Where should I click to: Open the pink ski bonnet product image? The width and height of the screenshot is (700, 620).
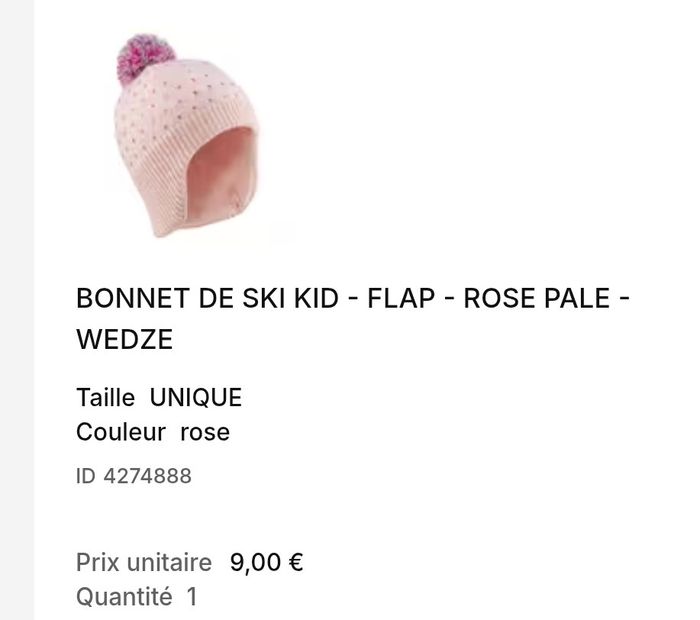click(x=186, y=138)
